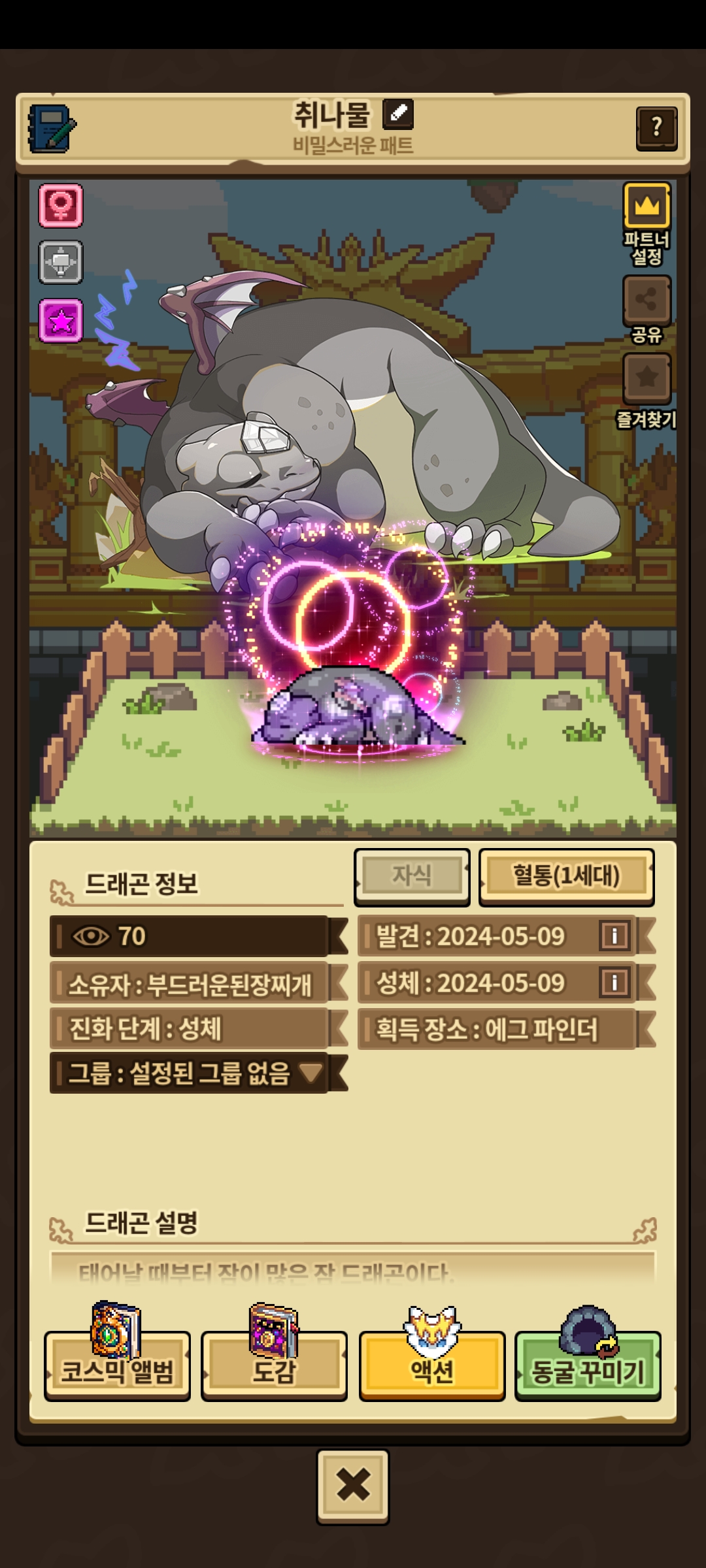Show info for 성체 date
The height and width of the screenshot is (1568, 706).
(614, 983)
